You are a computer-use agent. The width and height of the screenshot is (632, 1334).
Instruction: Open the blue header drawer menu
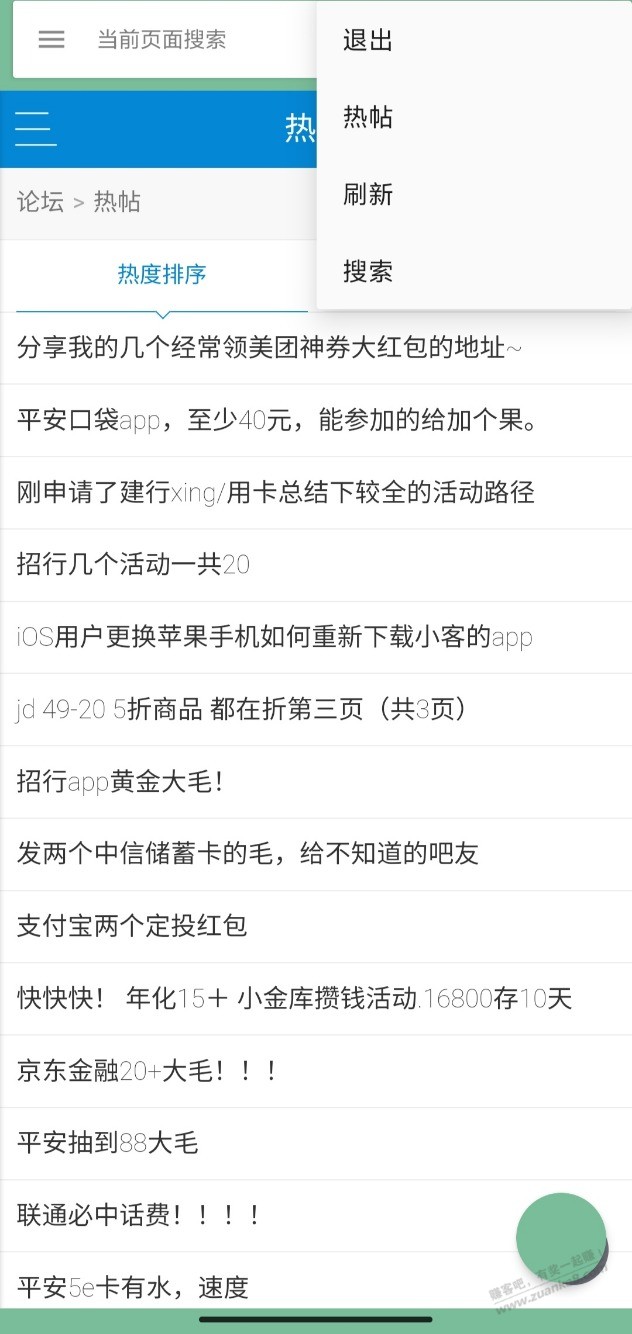pyautogui.click(x=36, y=129)
